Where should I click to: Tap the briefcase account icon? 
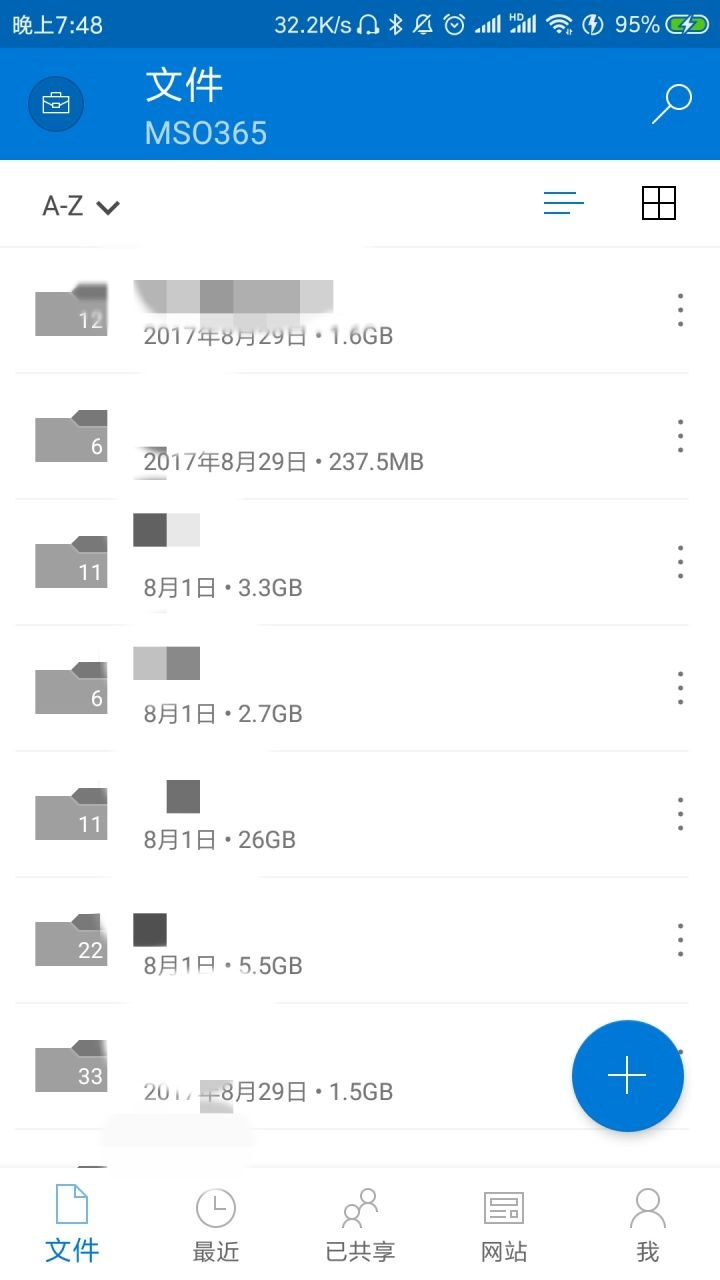56,103
